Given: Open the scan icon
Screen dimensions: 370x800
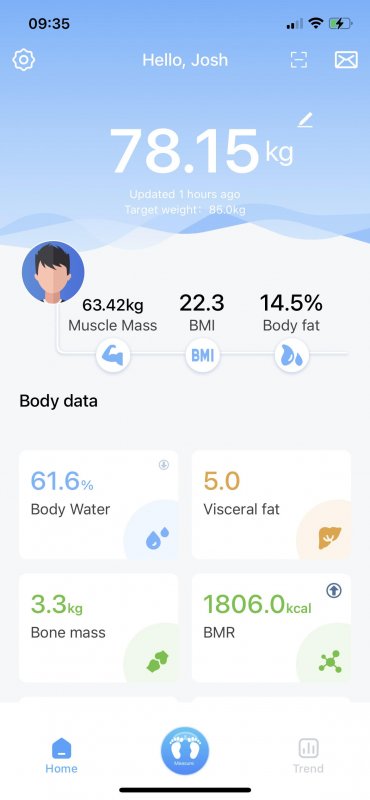Looking at the screenshot, I should [x=299, y=60].
